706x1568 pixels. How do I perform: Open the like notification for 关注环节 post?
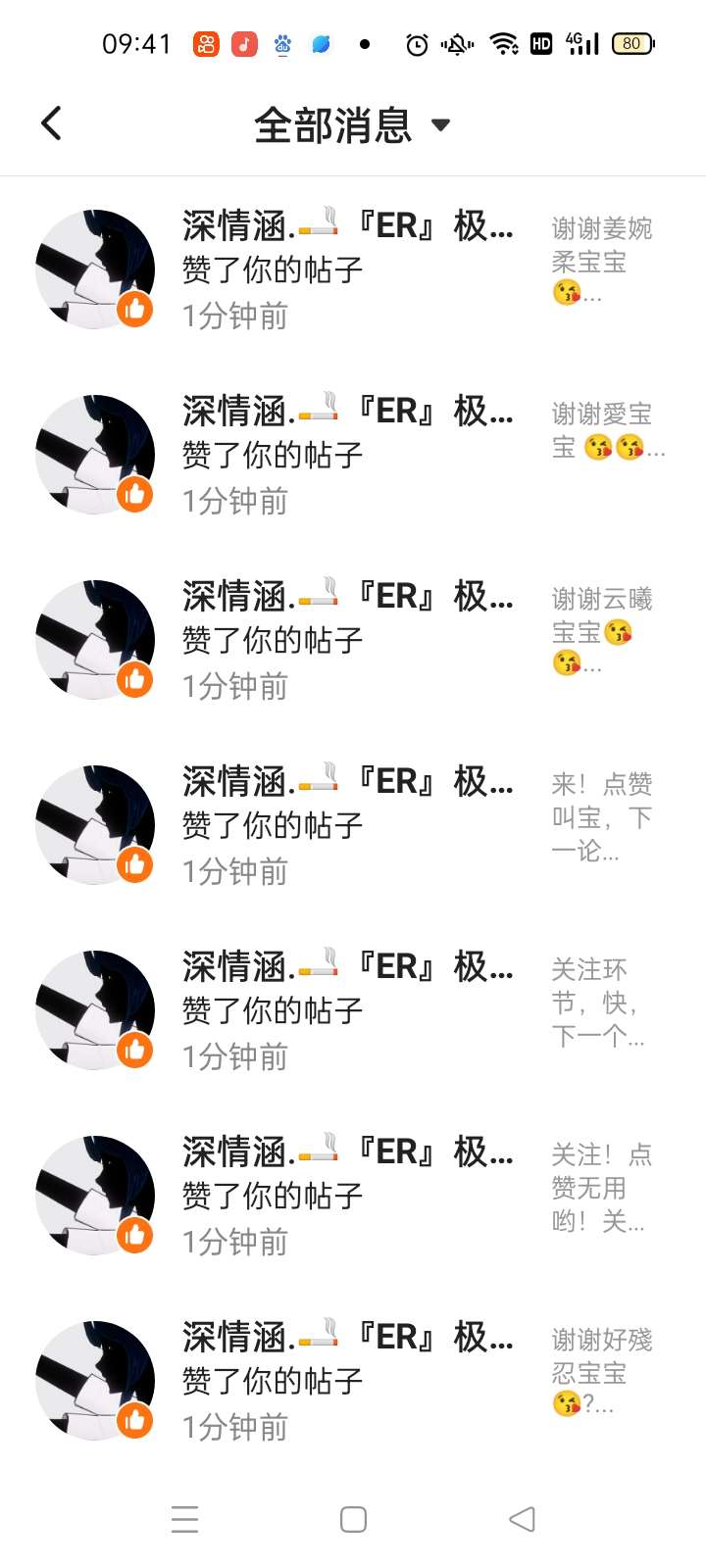353,1010
